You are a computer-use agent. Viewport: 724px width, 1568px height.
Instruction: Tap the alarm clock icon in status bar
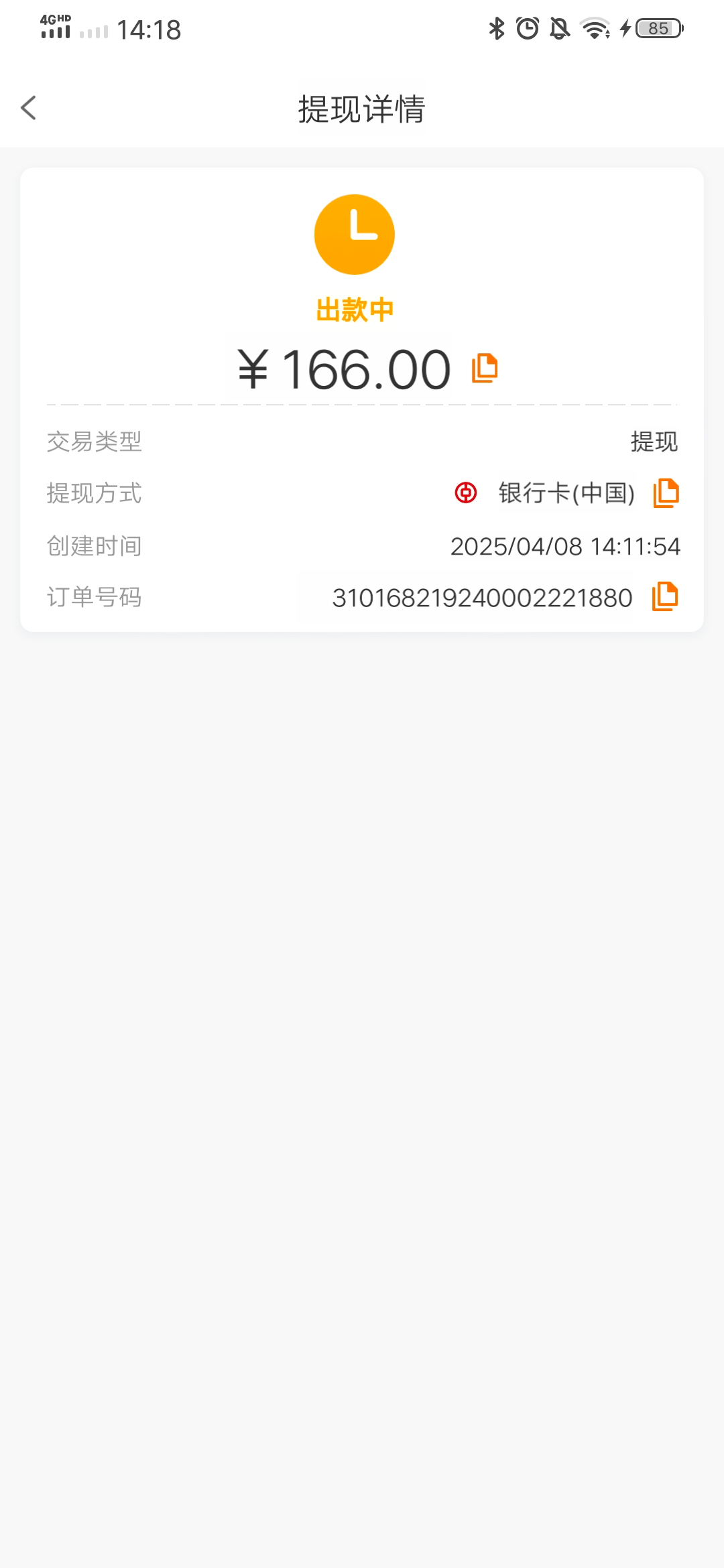(x=527, y=27)
